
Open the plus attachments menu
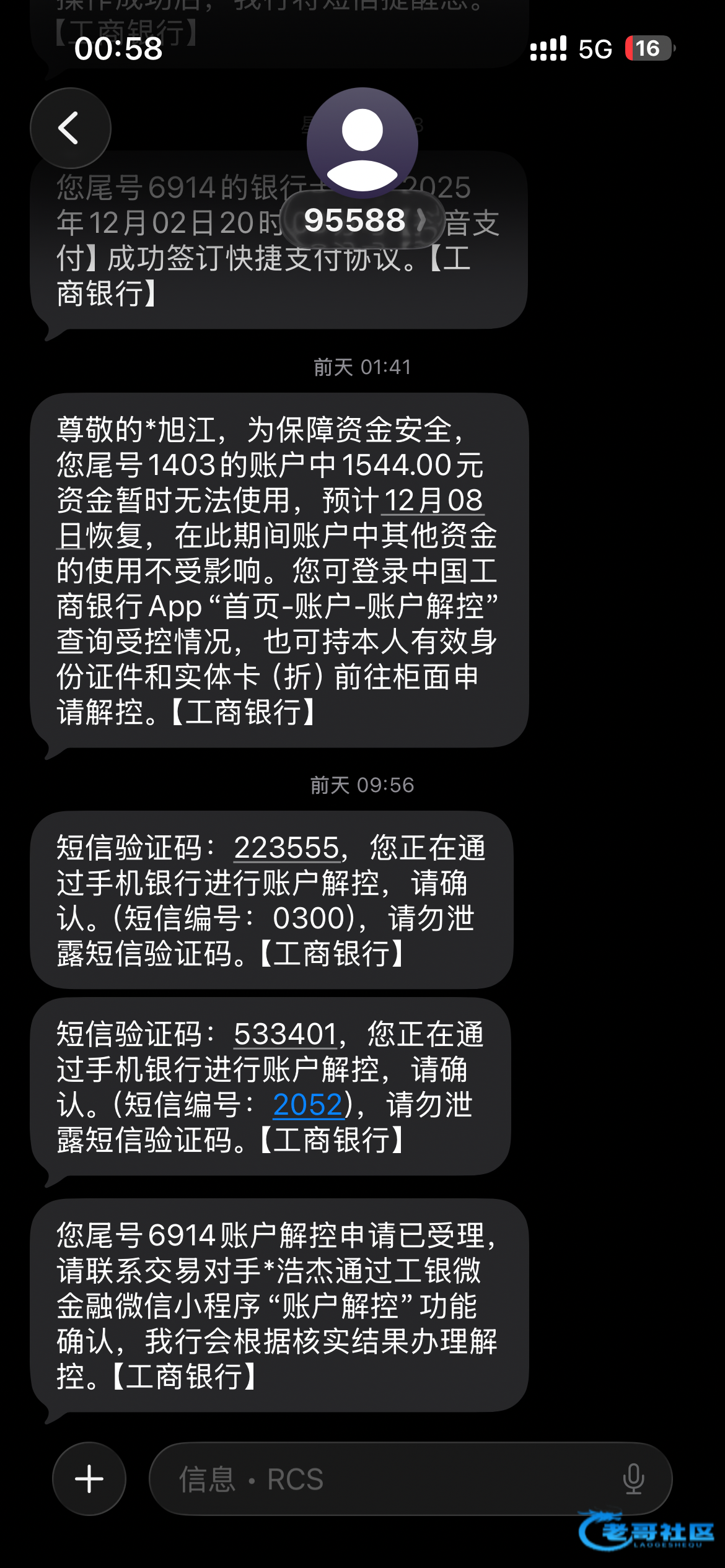[89, 1479]
